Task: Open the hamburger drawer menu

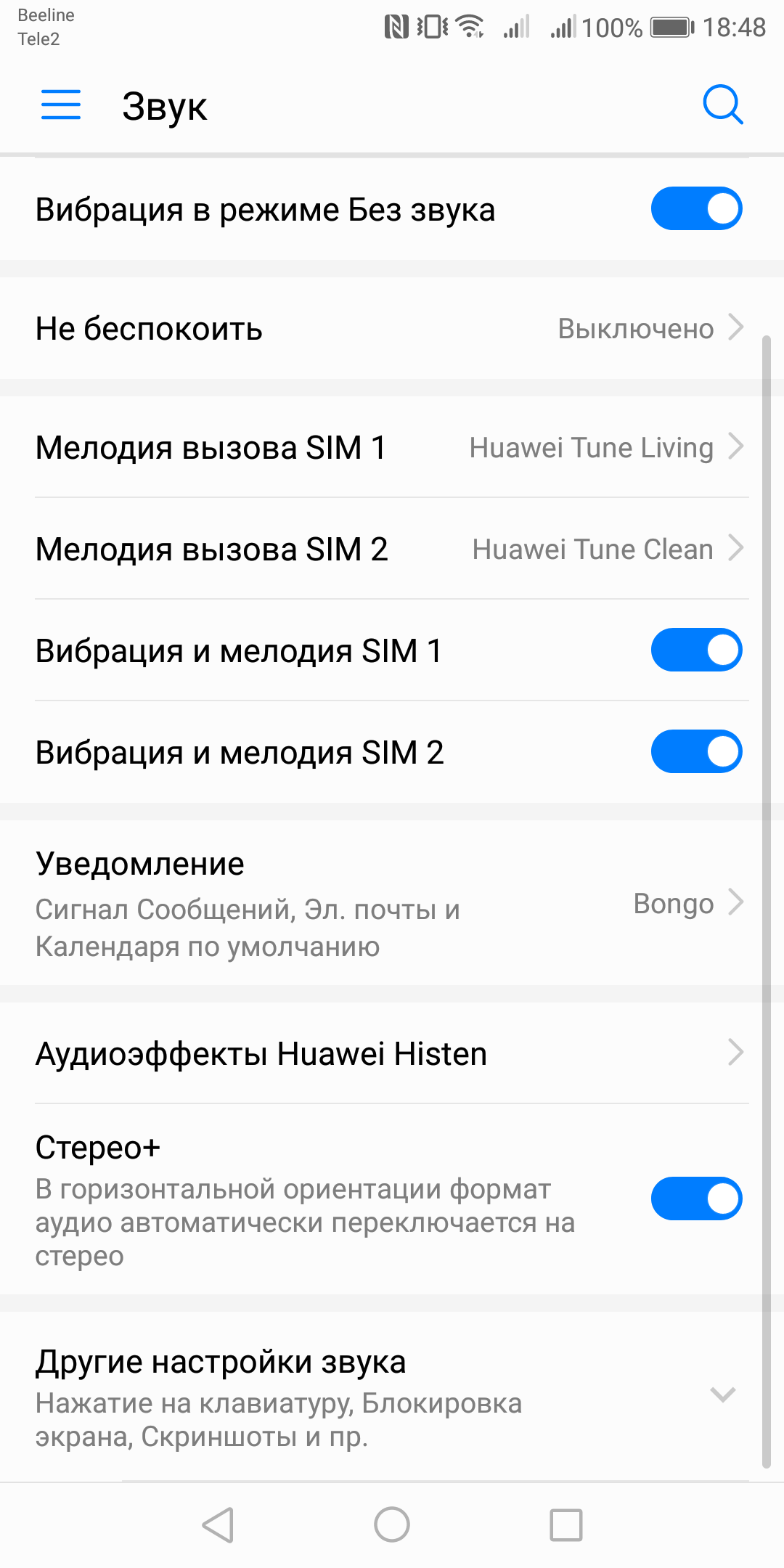Action: click(x=61, y=105)
